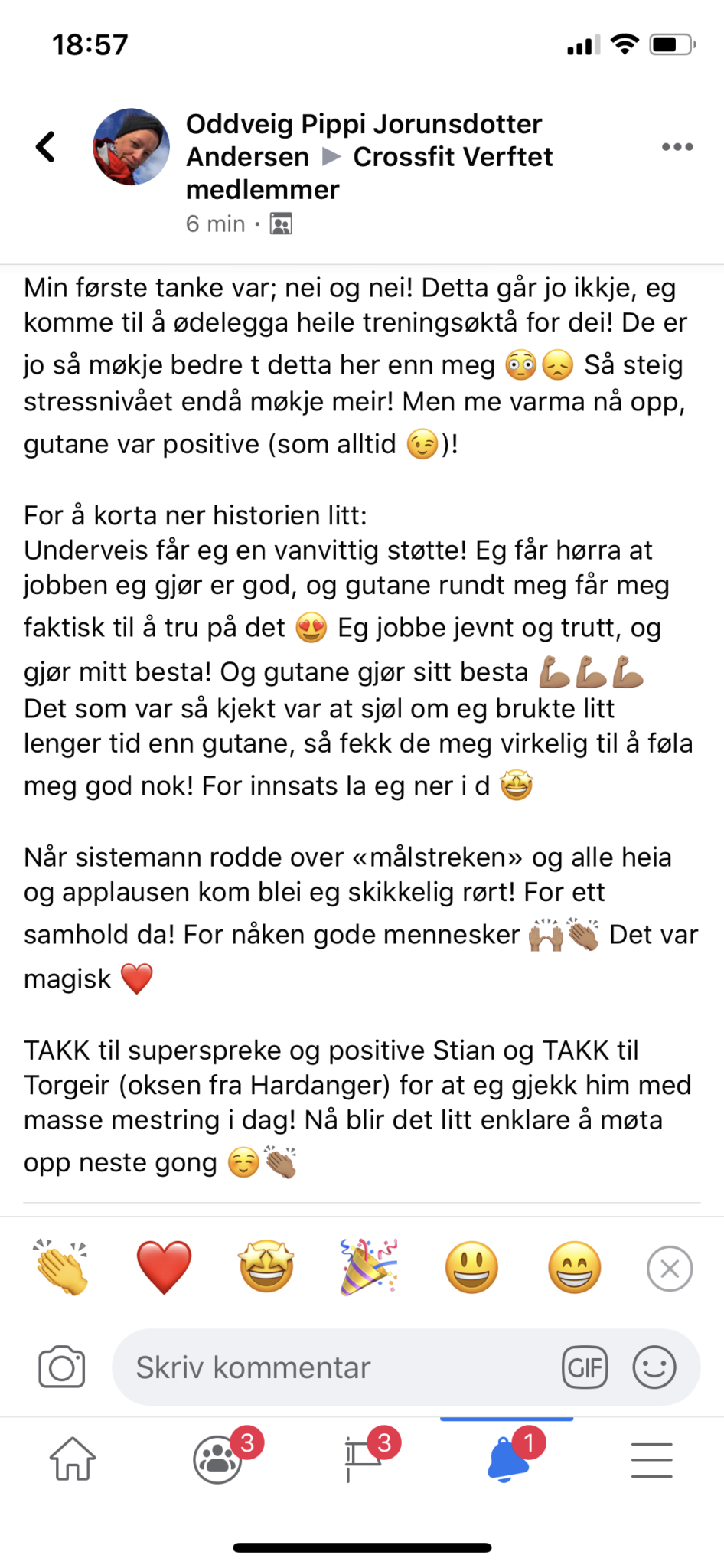
Task: Switch to the home feed tab
Action: pos(73,1459)
